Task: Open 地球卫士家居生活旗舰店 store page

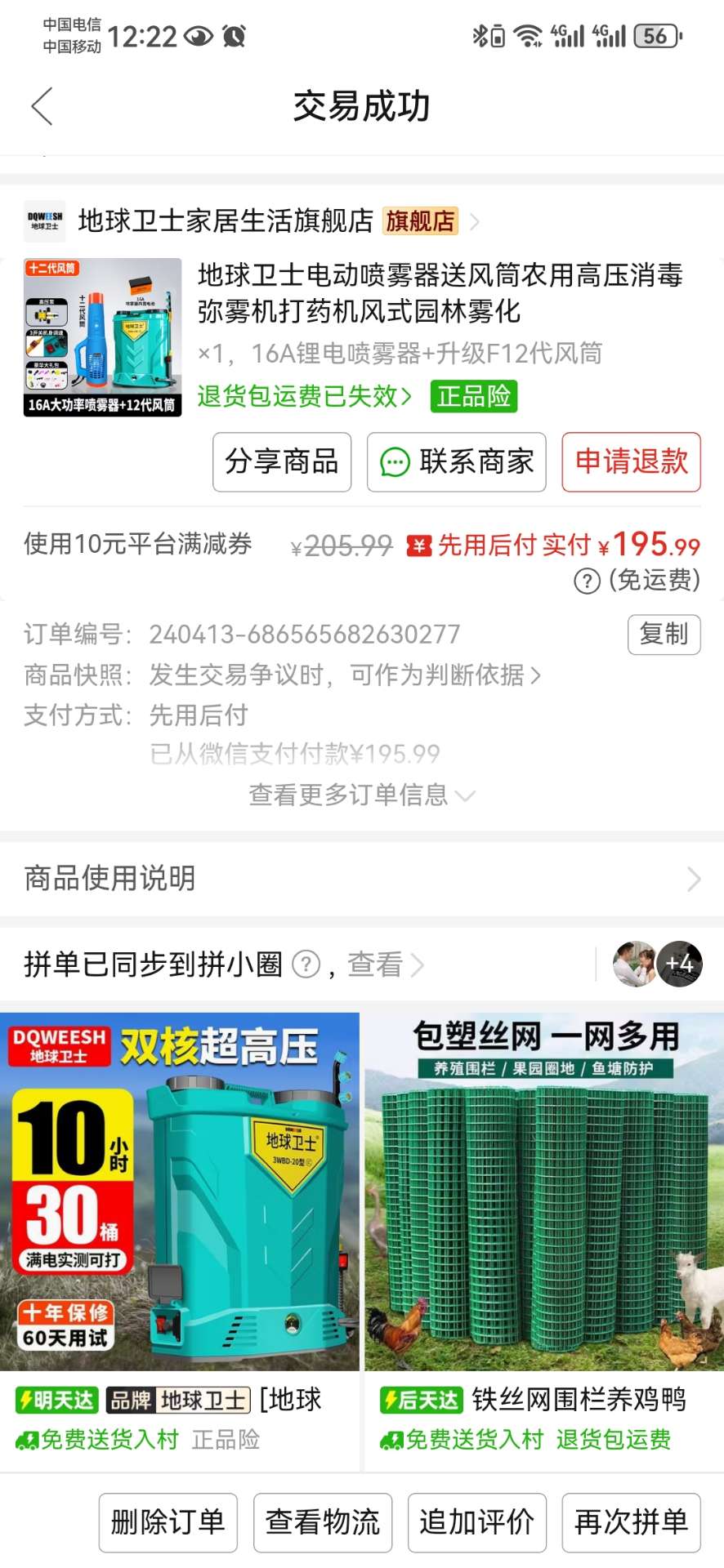Action: click(x=226, y=220)
